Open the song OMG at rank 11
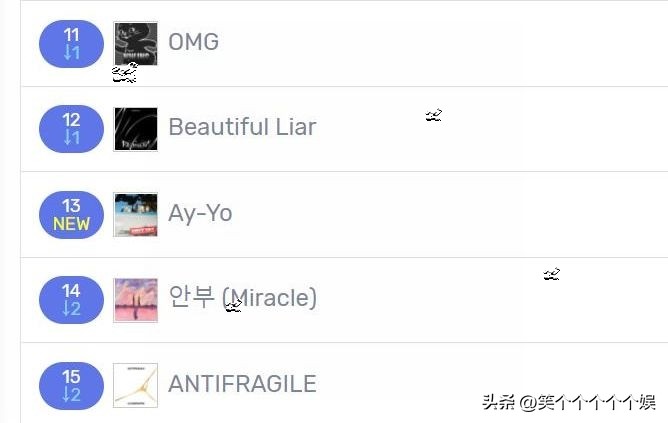 pyautogui.click(x=193, y=42)
